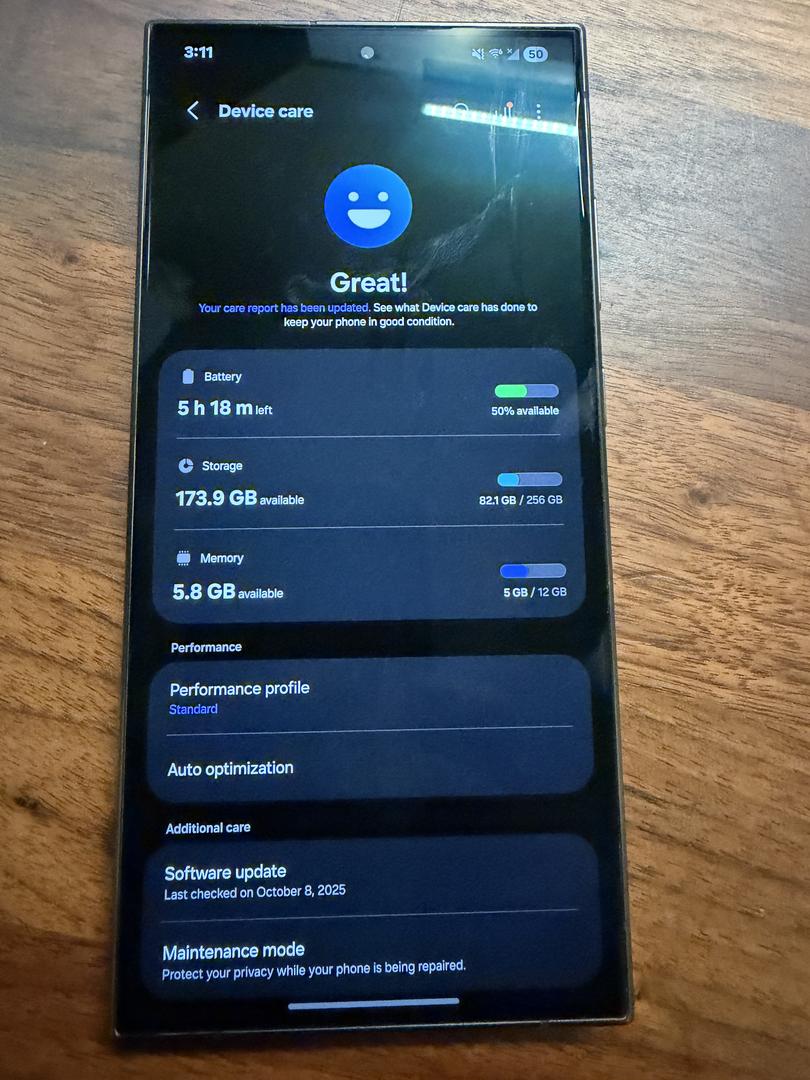Open the care report chart icon

(508, 112)
